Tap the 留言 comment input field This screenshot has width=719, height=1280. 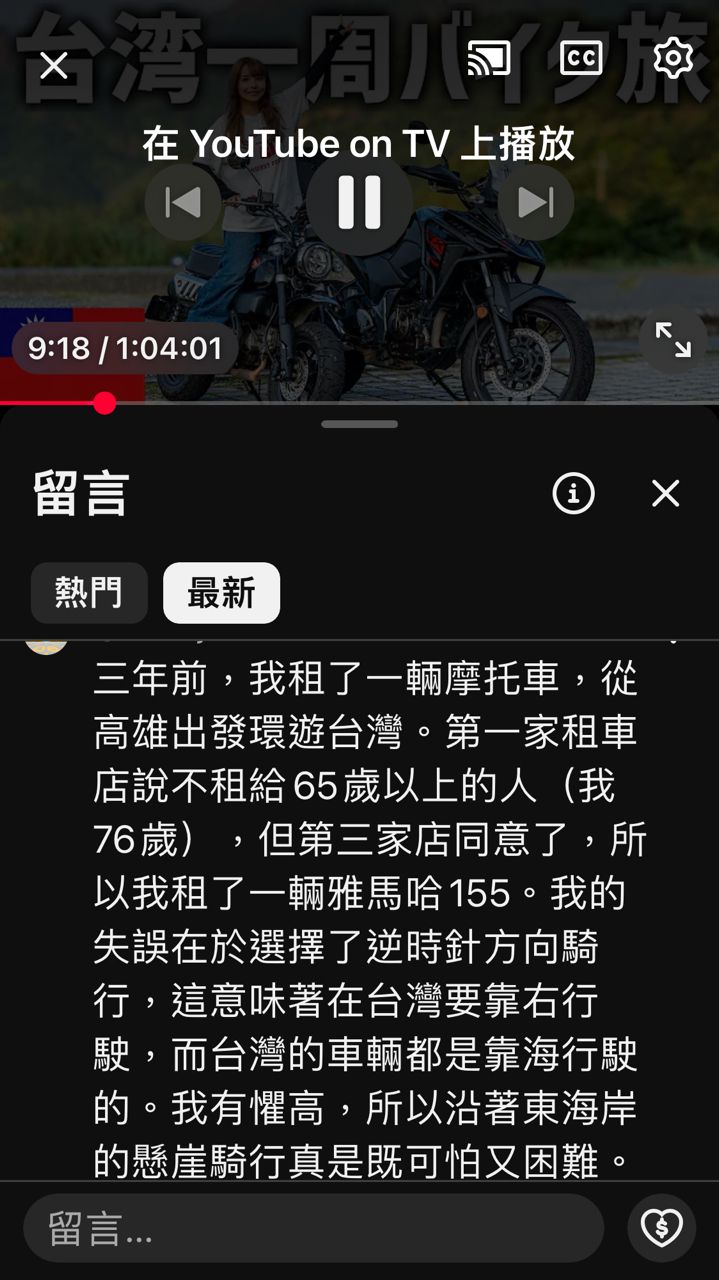[313, 1228]
